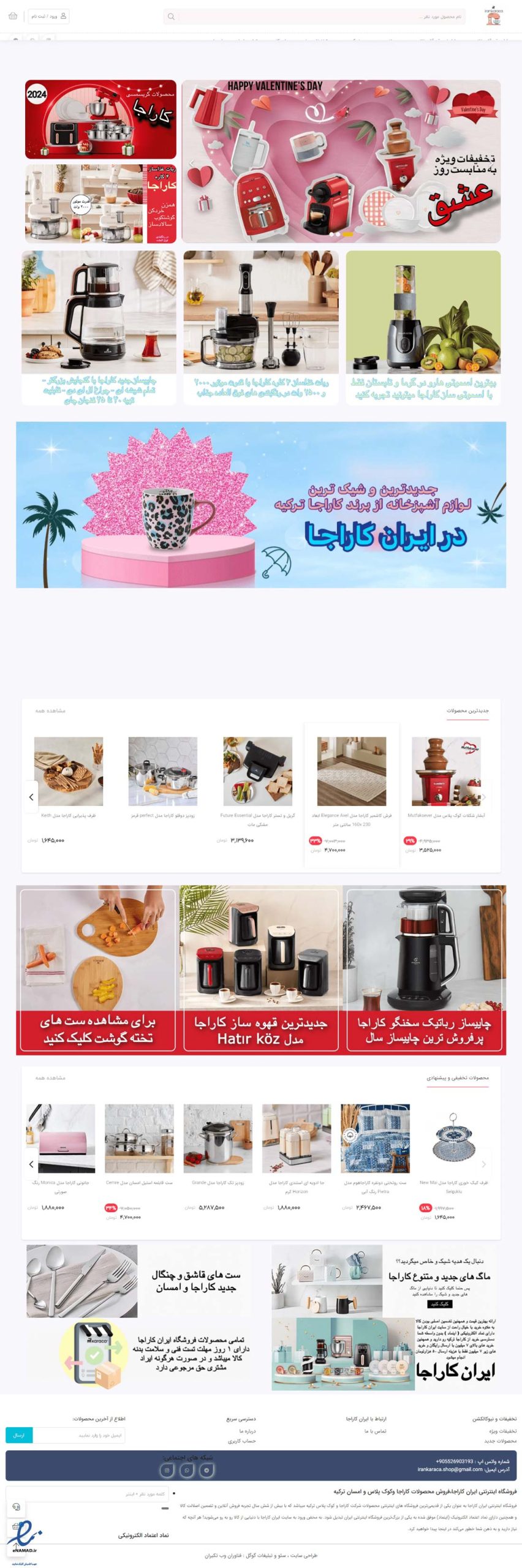Tap the product search field
Image resolution: width=522 pixels, height=1568 pixels.
click(x=319, y=17)
